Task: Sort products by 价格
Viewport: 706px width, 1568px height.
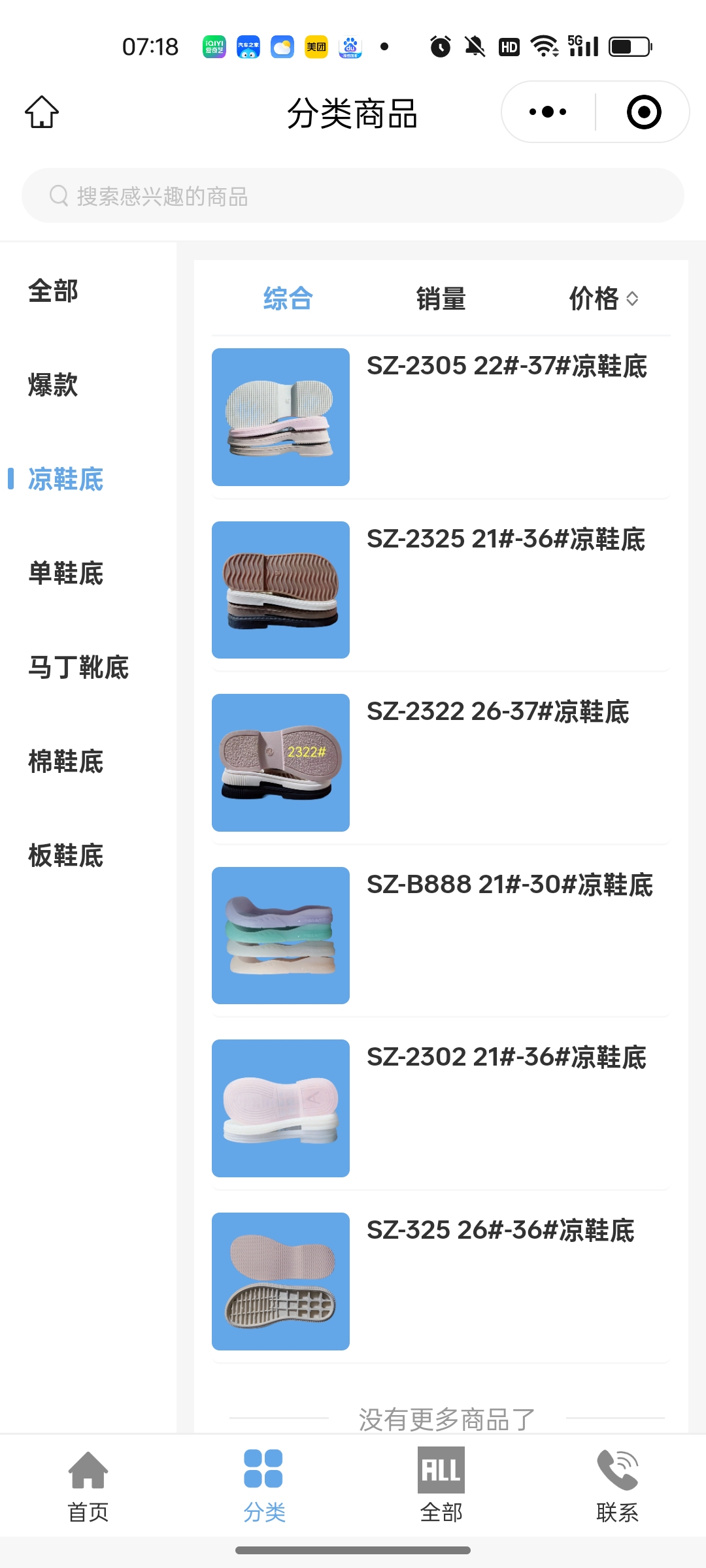Action: click(603, 299)
